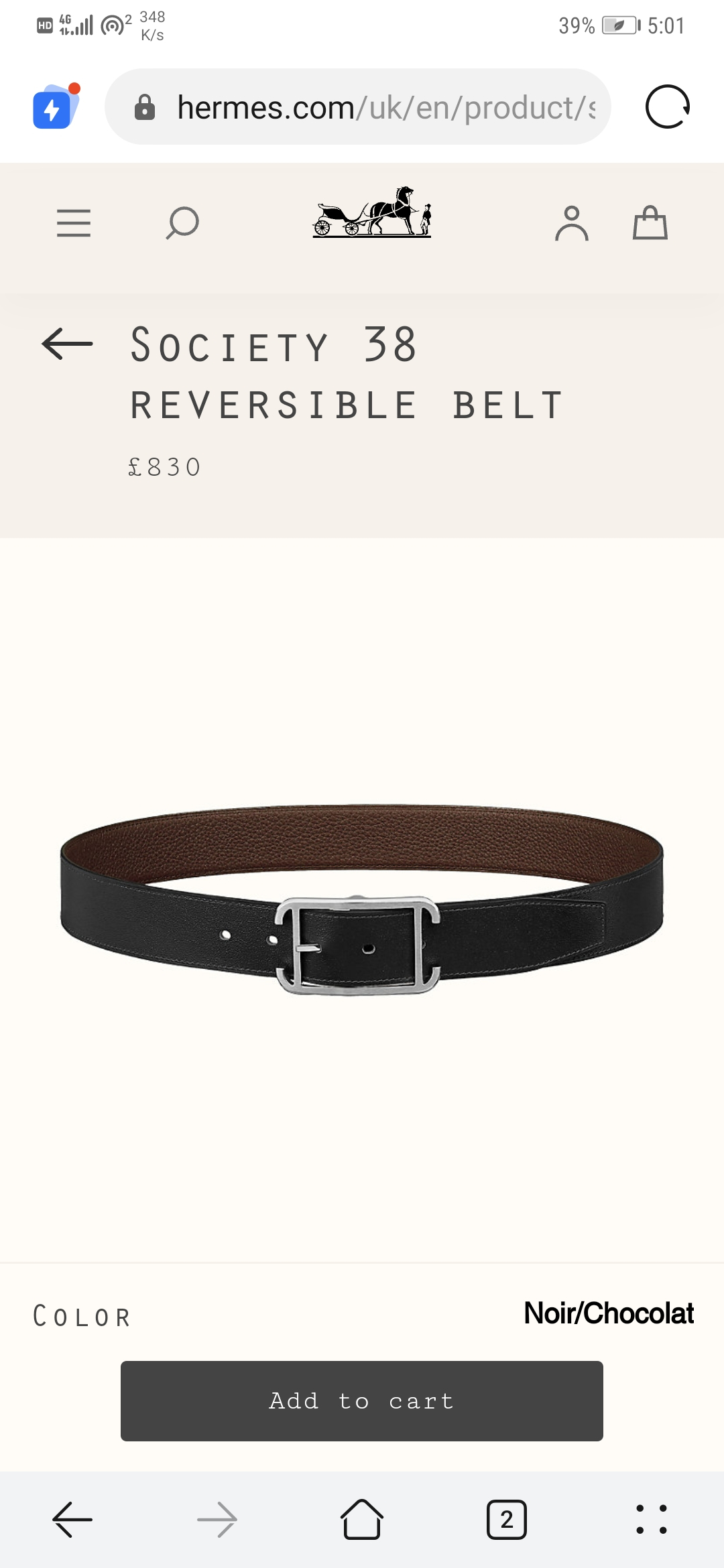Open the tab switcher showing 2 tabs

(507, 1519)
